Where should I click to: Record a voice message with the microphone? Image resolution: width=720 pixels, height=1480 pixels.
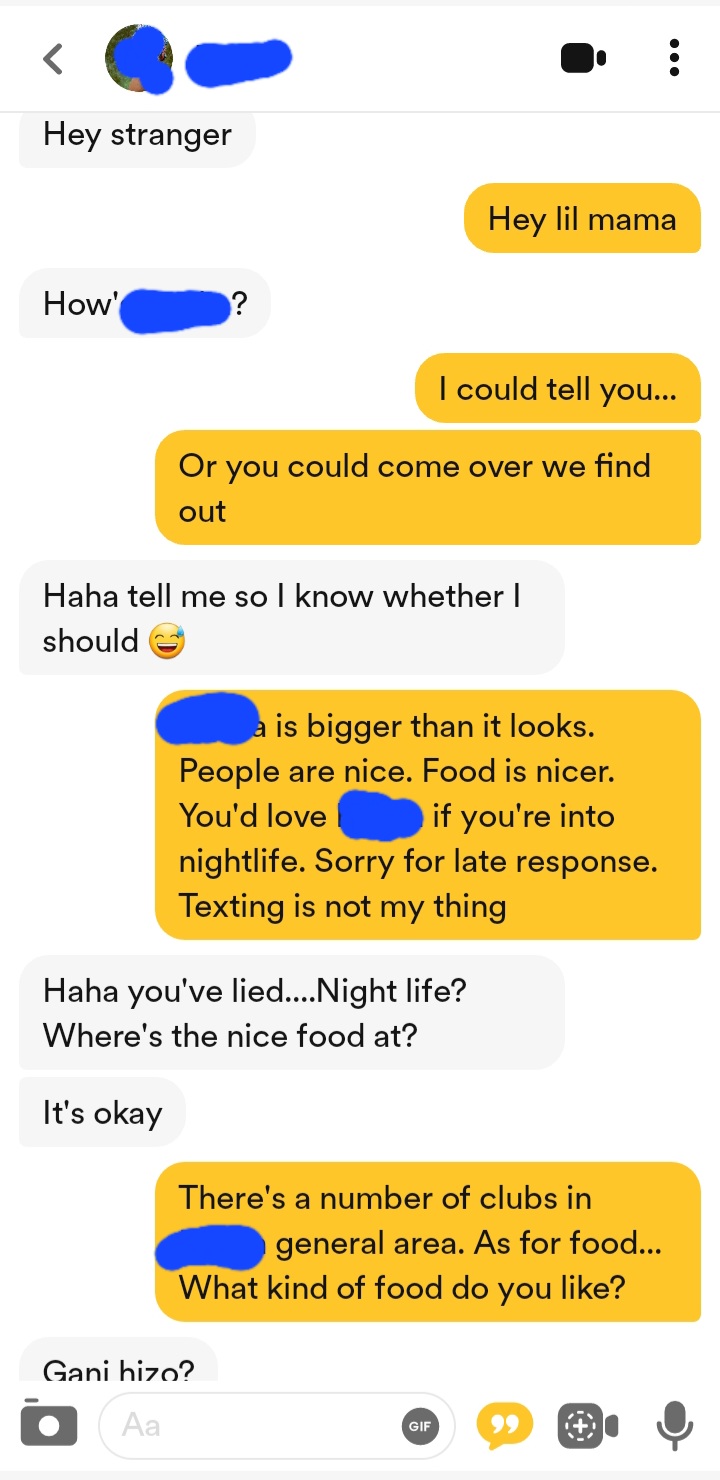click(674, 1425)
